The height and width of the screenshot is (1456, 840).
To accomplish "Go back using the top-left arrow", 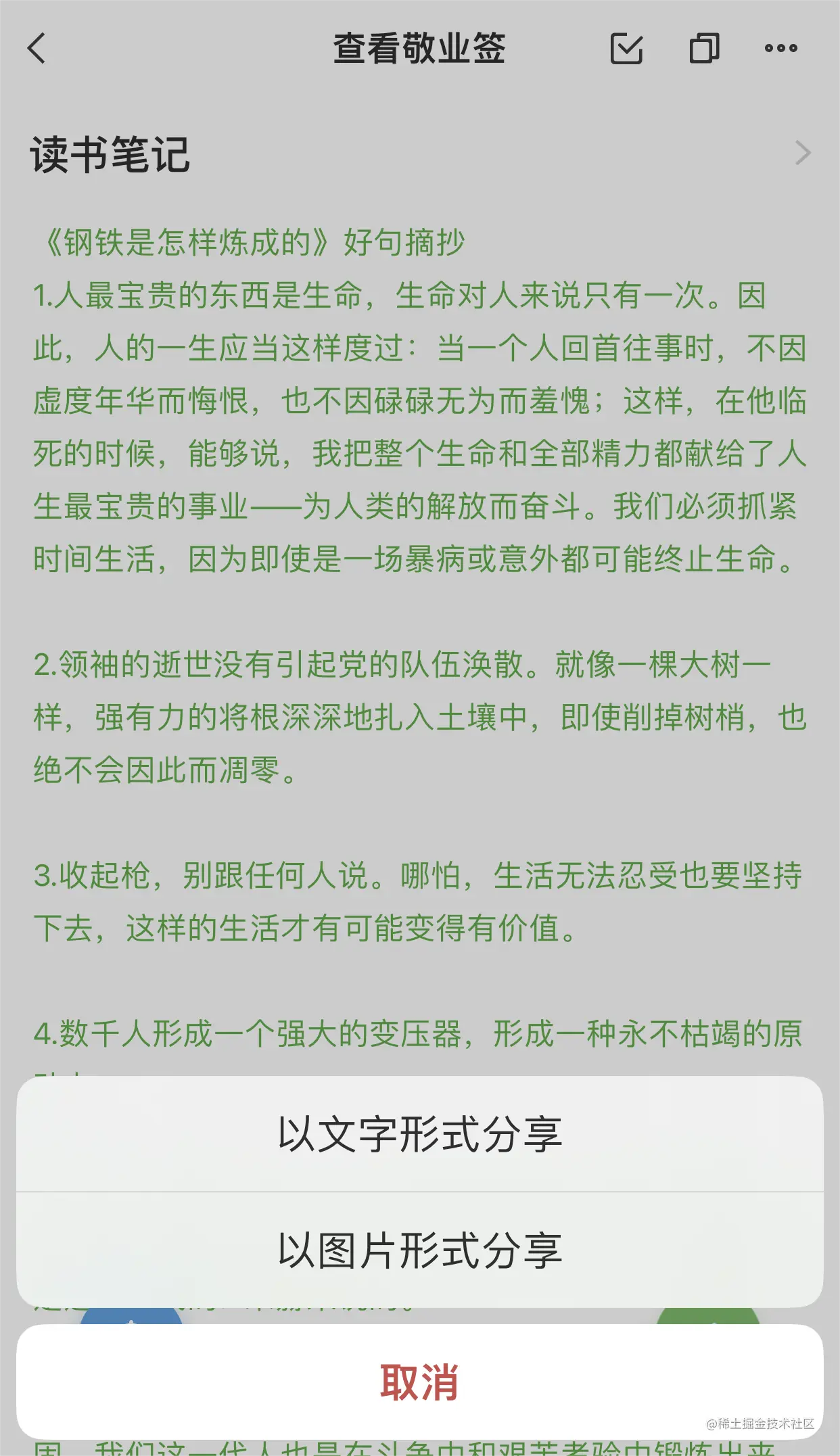I will coord(37,49).
